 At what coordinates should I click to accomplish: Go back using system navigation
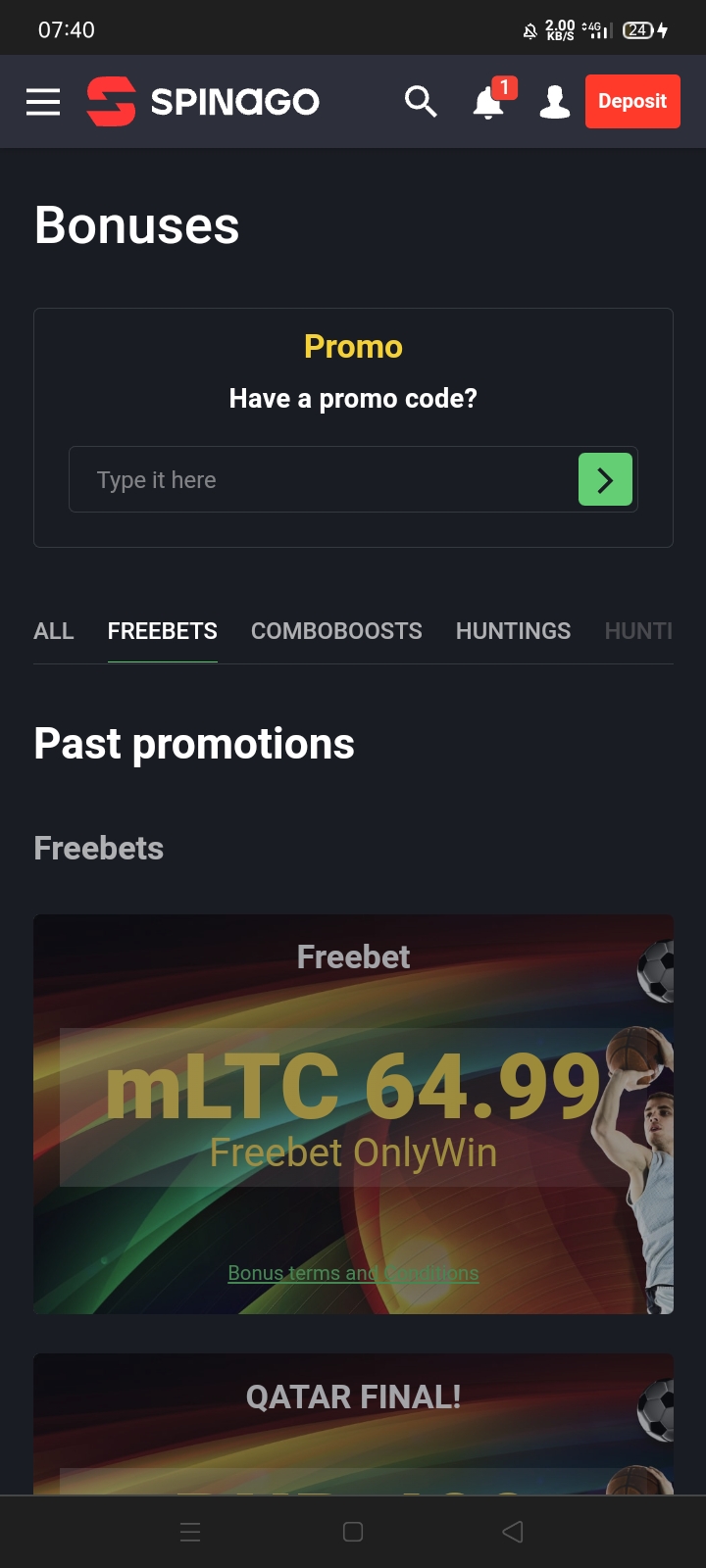click(x=513, y=1532)
